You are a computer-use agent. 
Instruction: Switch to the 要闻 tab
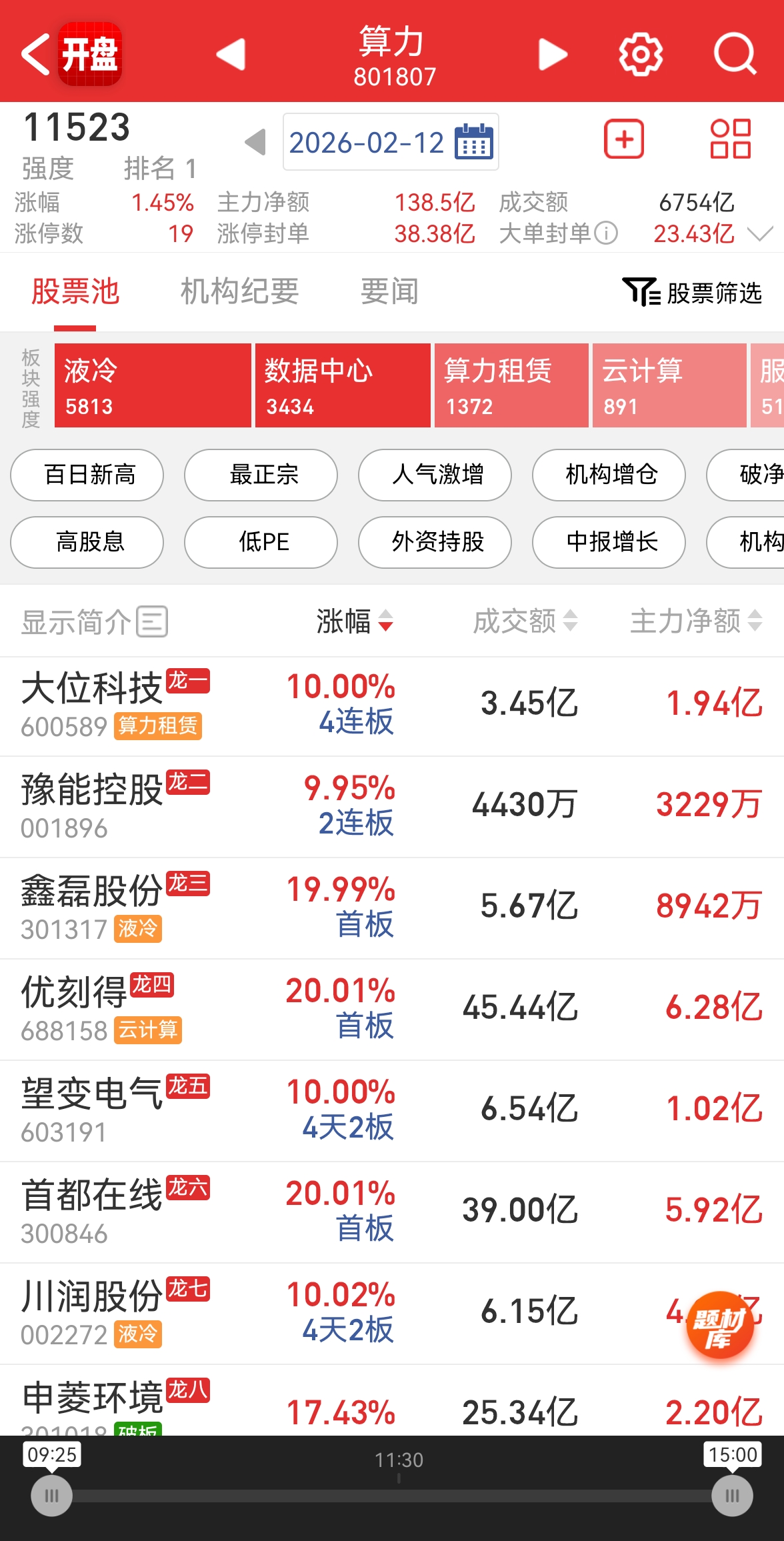[389, 291]
